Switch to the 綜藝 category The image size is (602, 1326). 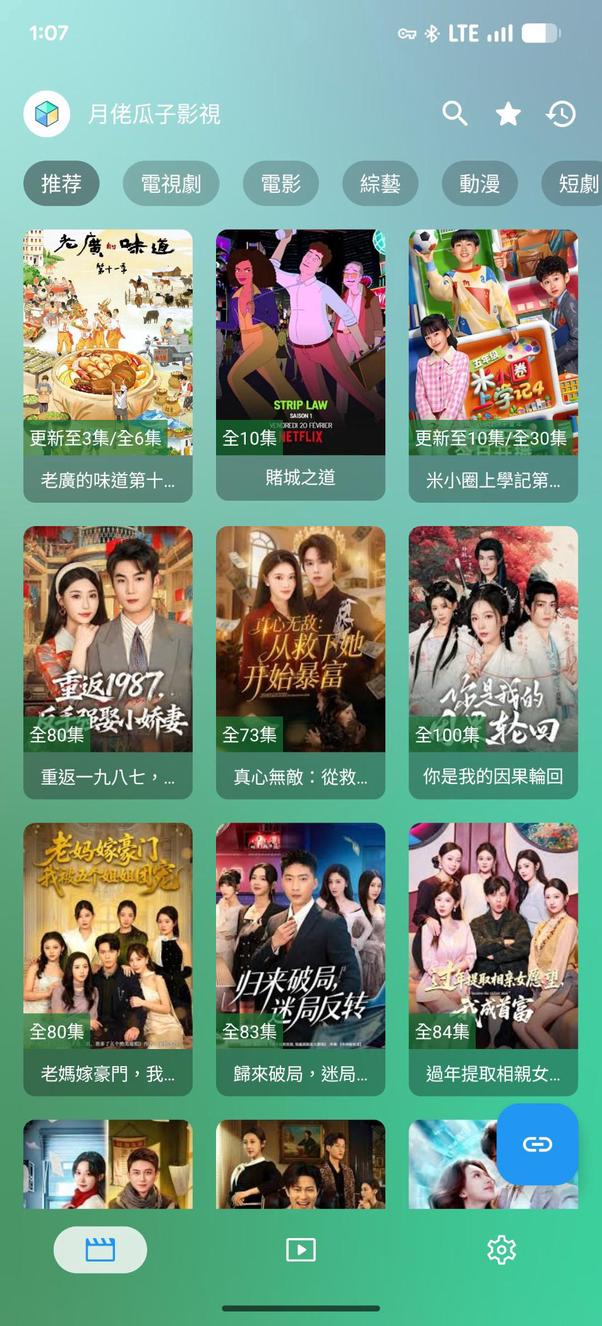380,184
